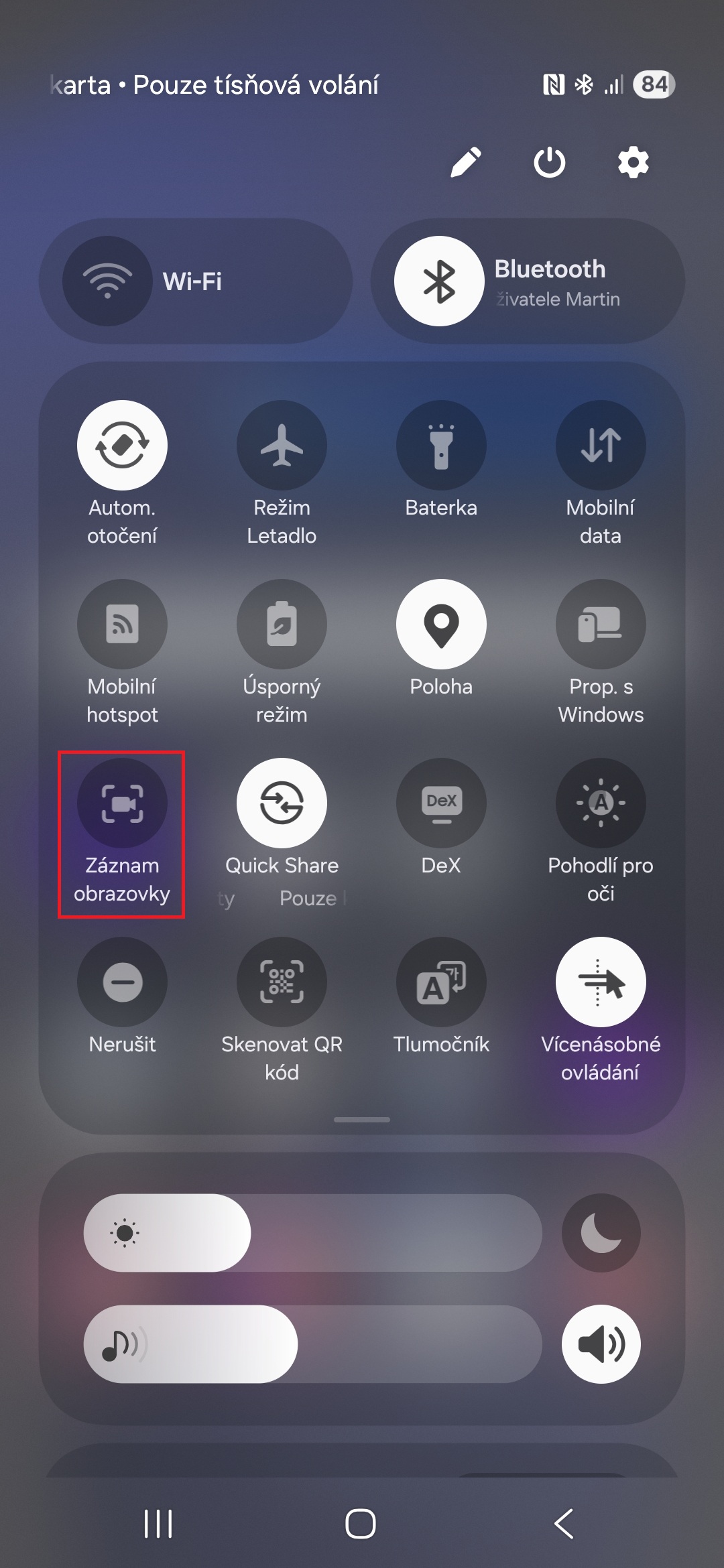
Task: Toggle Mobilní hotspot on
Action: click(x=122, y=624)
